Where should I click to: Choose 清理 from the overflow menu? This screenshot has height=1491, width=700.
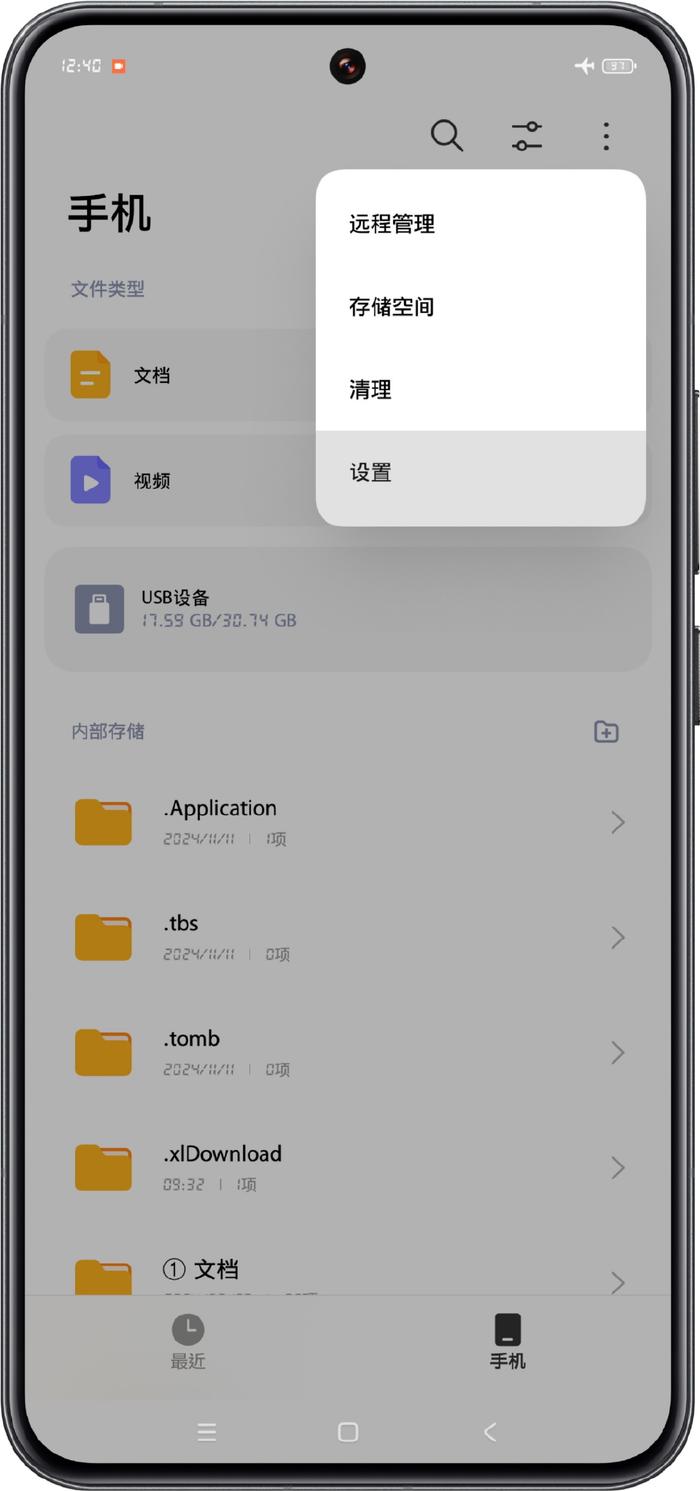click(480, 390)
